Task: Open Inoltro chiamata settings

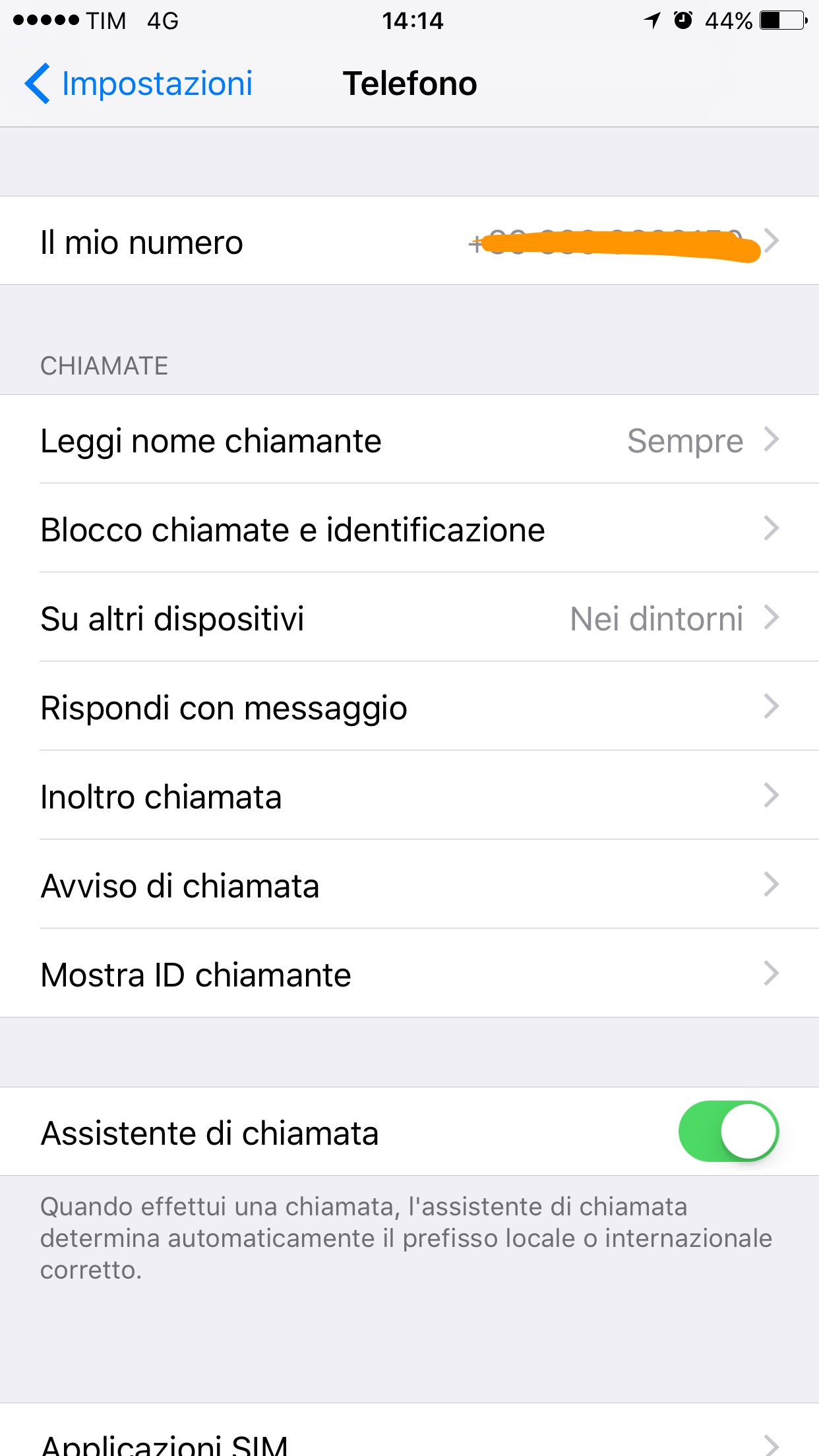Action: pos(409,797)
